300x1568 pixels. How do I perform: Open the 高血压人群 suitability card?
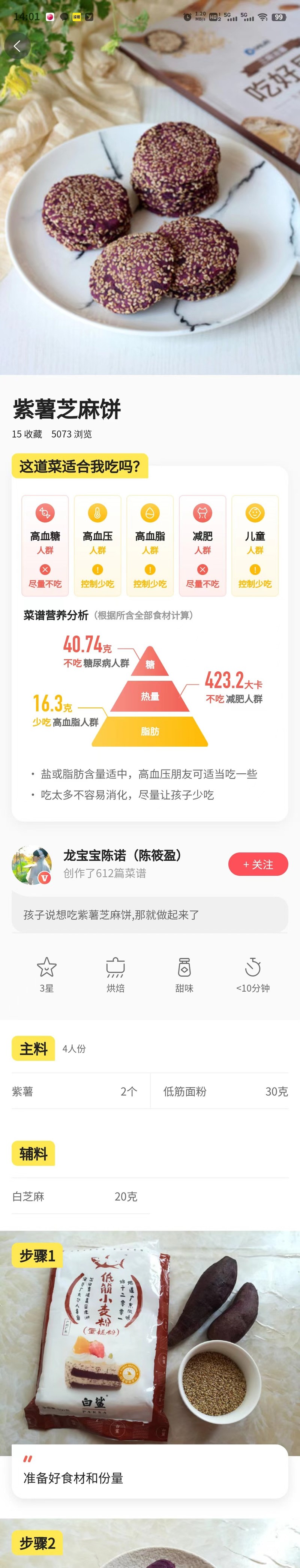tap(97, 545)
